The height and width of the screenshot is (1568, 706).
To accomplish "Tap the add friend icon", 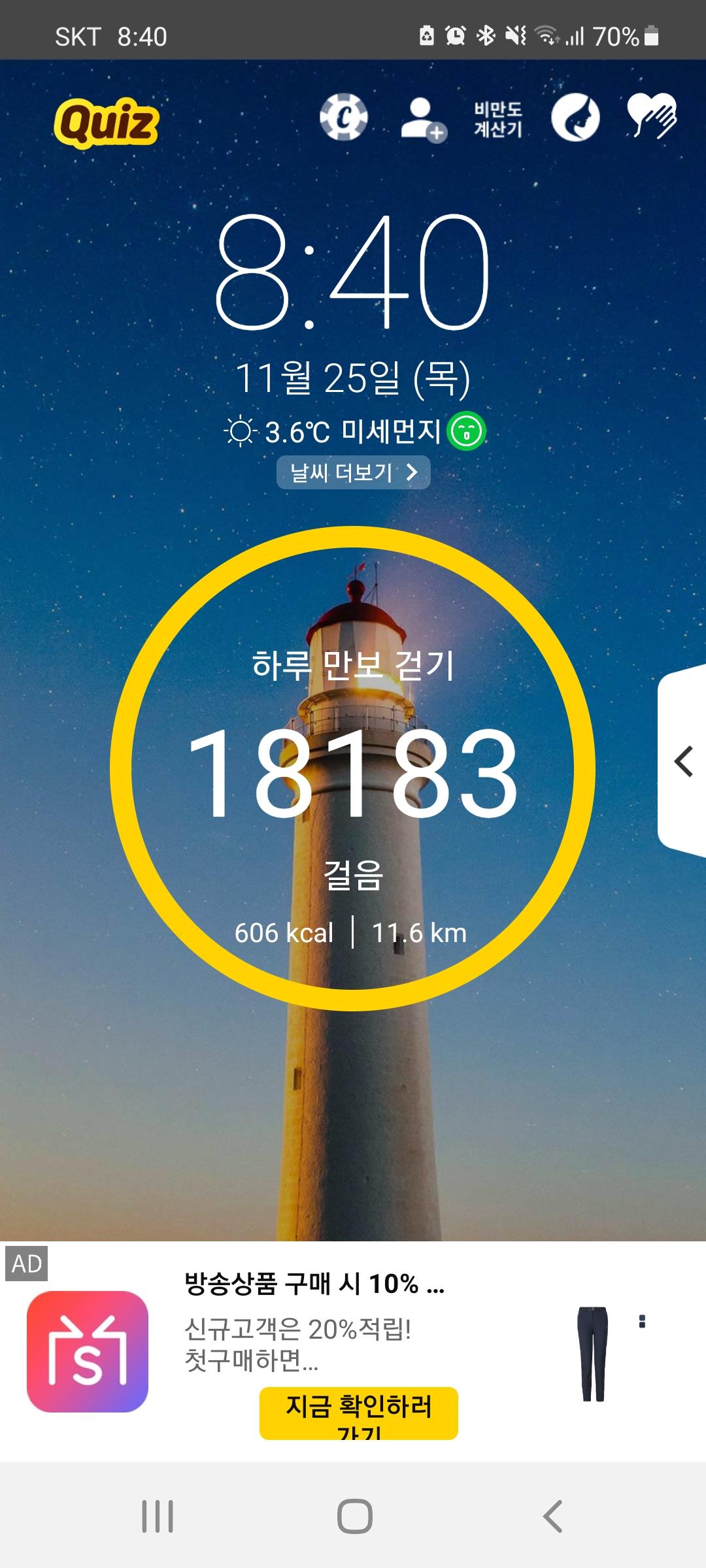I will click(x=423, y=119).
